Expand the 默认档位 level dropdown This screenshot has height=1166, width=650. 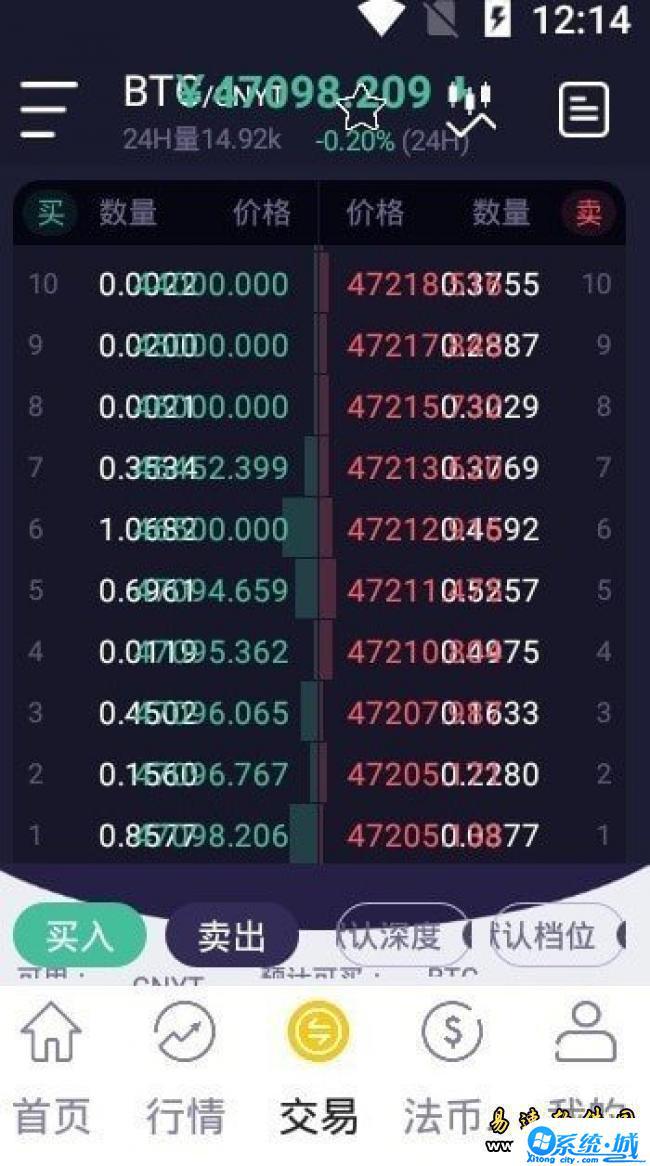coord(558,936)
